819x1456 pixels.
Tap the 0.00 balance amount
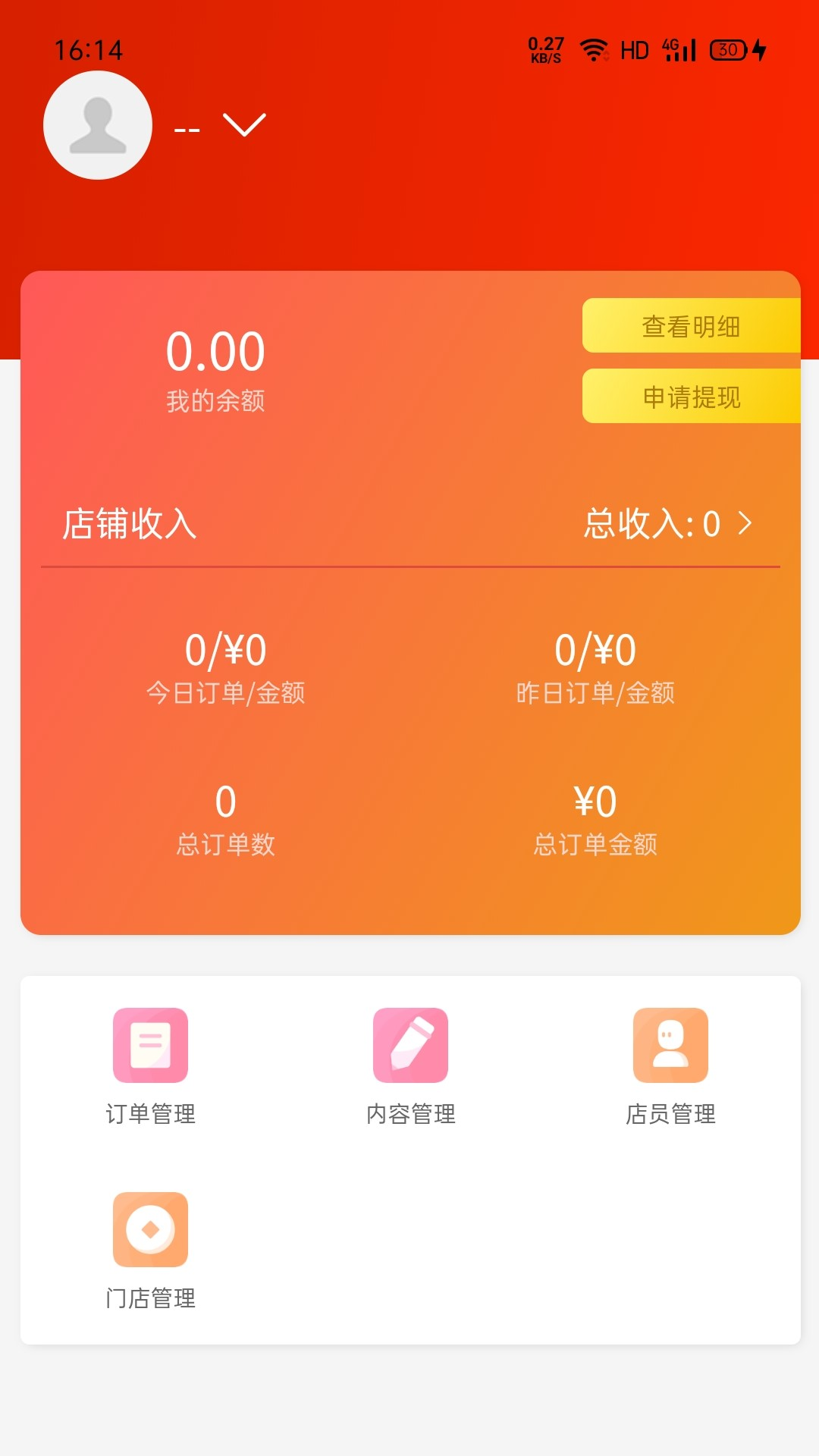215,350
